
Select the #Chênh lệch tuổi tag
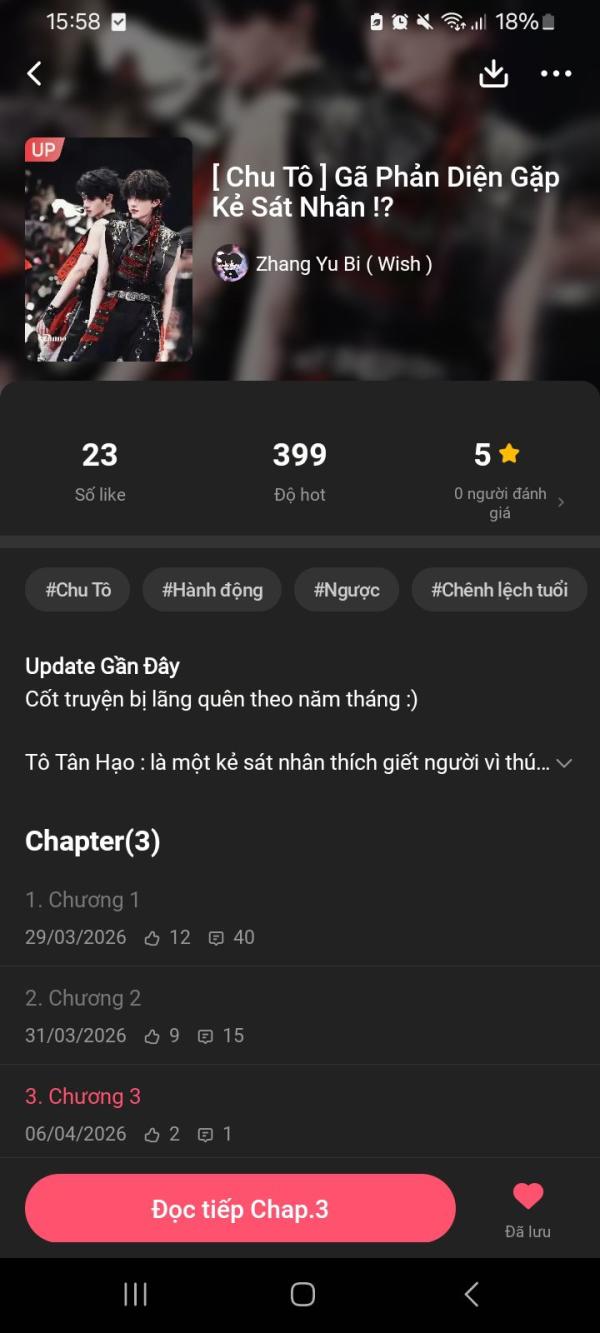[x=499, y=590]
